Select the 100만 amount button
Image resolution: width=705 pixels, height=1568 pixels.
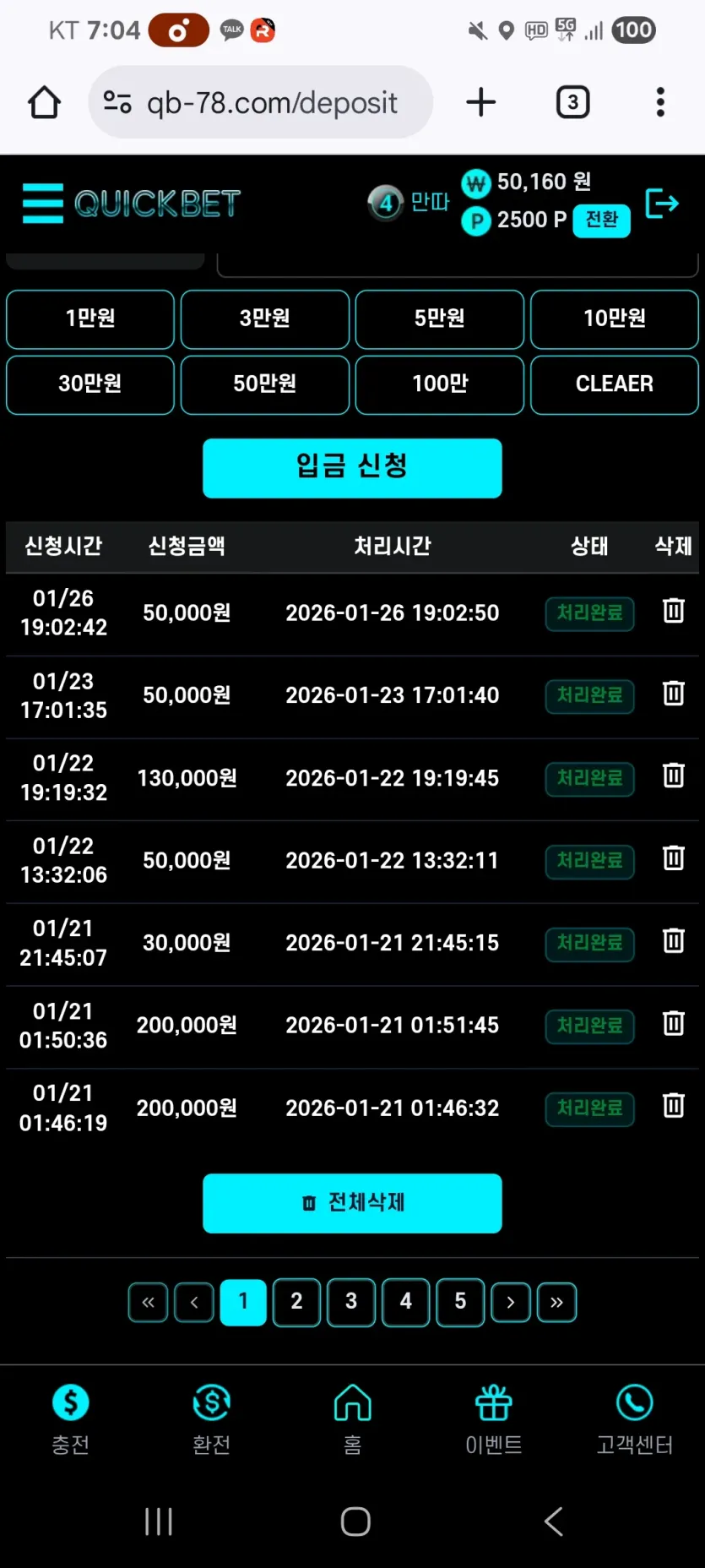(440, 385)
